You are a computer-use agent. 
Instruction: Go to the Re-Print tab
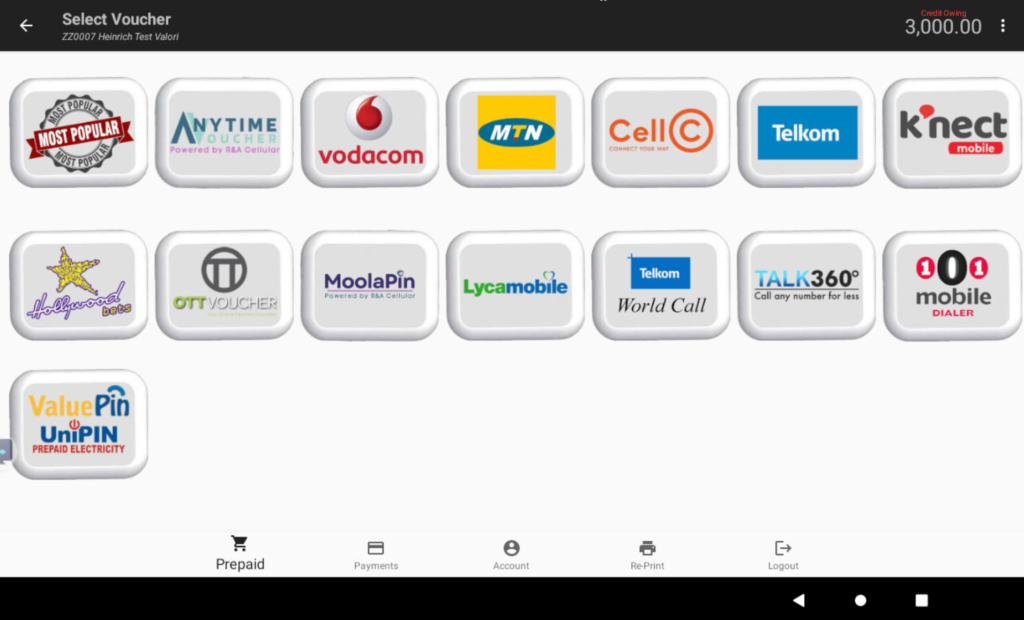[x=647, y=555]
